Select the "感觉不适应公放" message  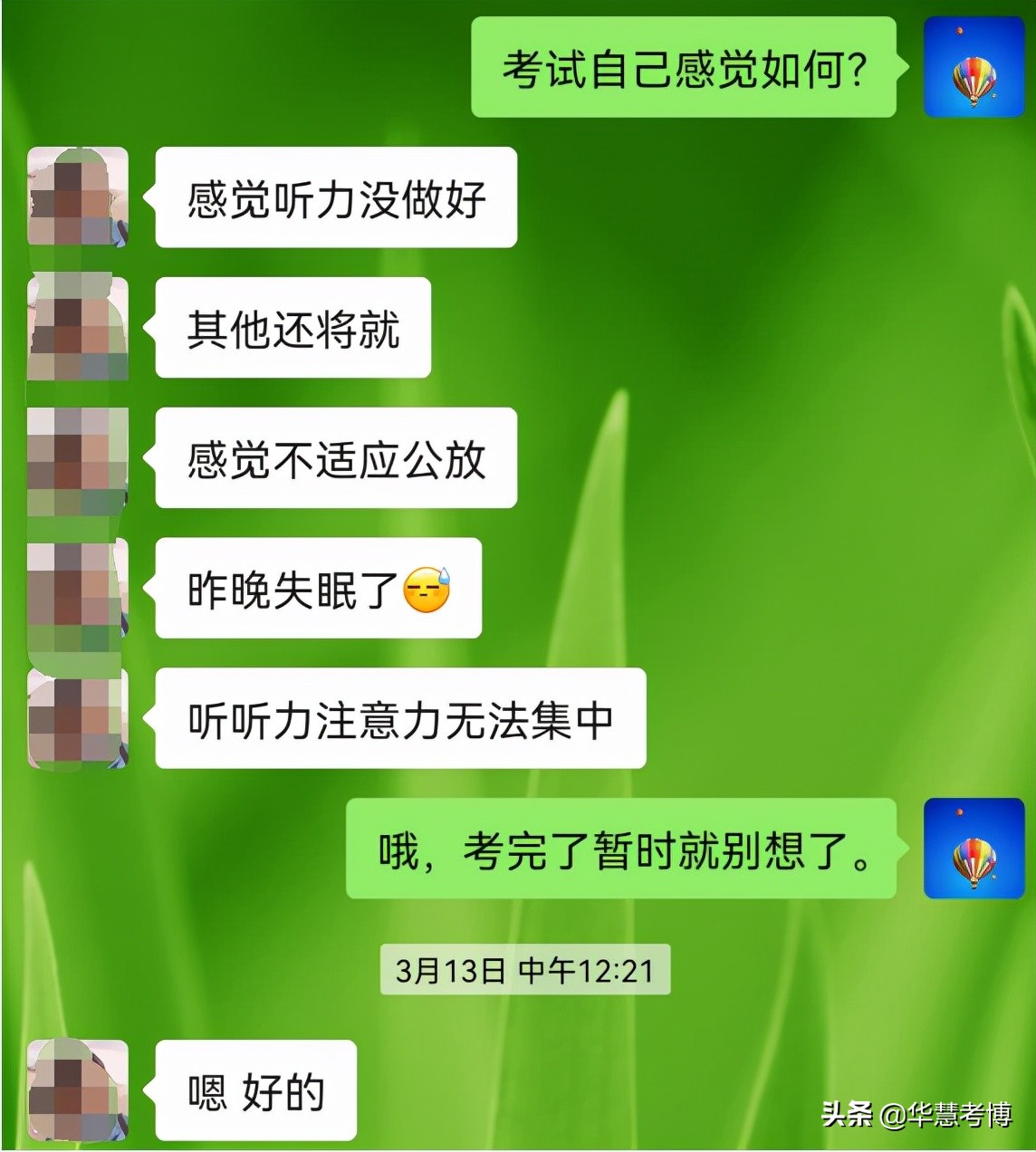(335, 458)
